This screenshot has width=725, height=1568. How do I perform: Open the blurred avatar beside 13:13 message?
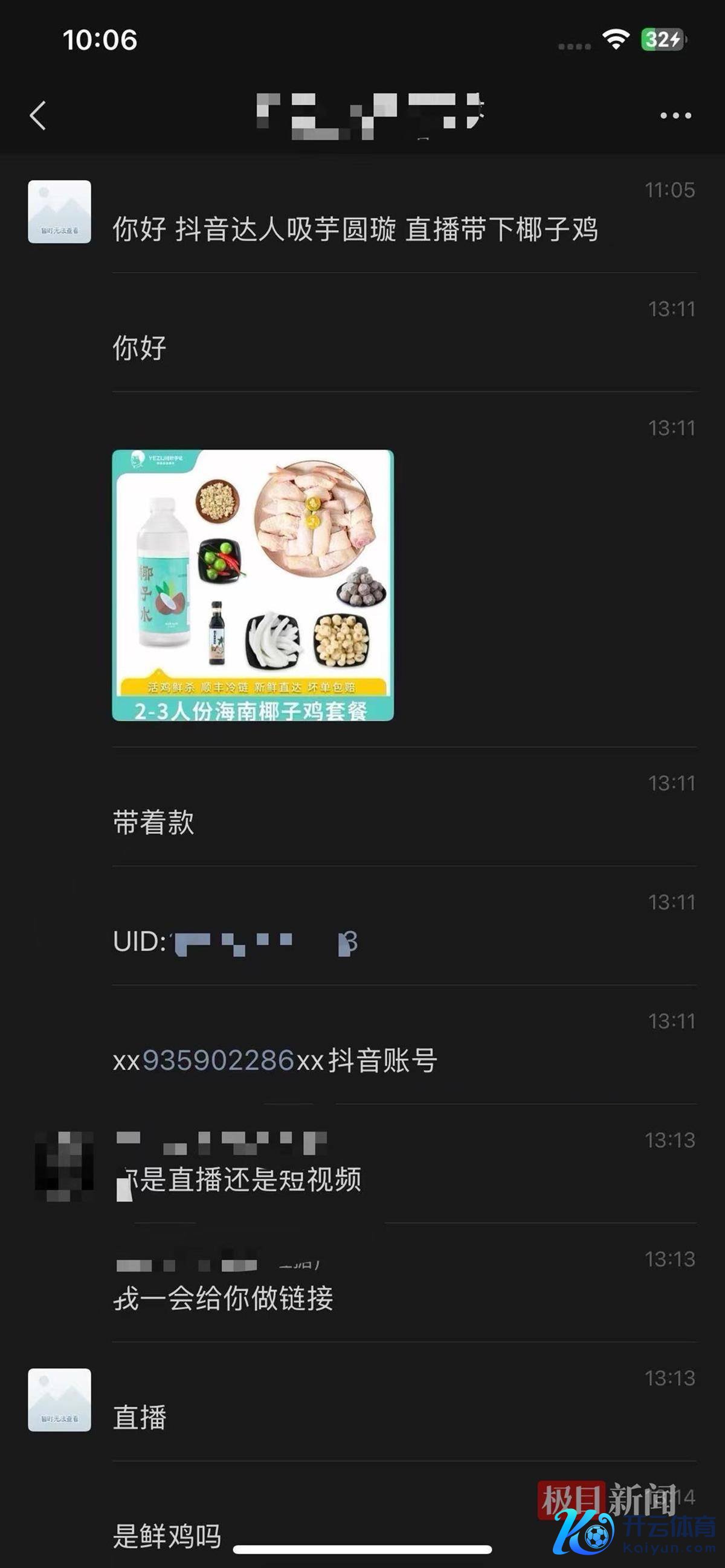point(65,1166)
